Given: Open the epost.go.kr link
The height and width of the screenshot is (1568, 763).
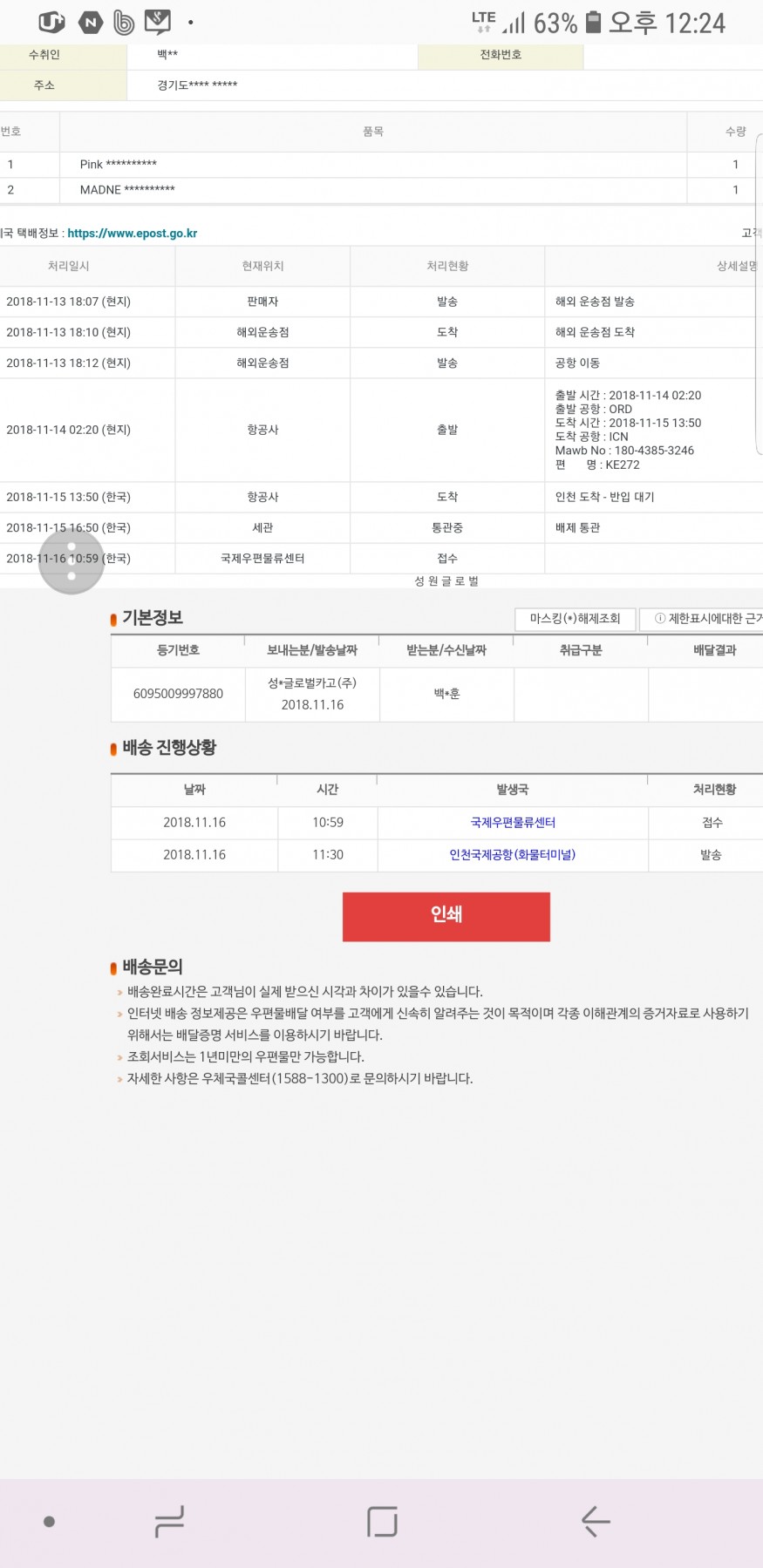Looking at the screenshot, I should 133,234.
